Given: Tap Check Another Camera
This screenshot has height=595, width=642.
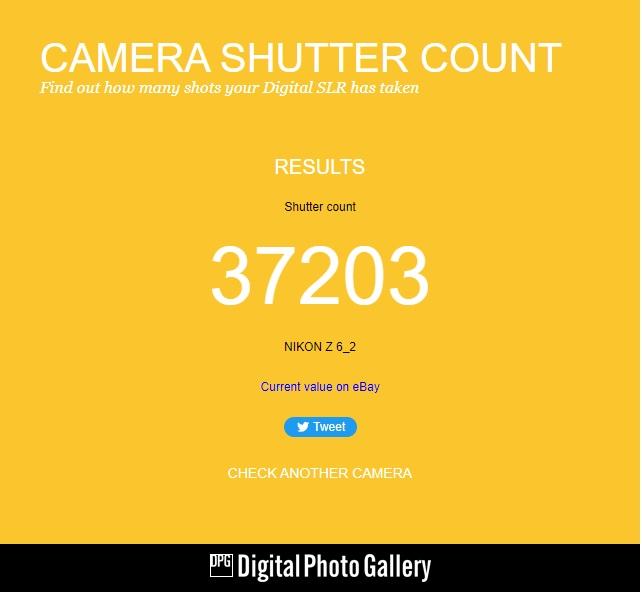Looking at the screenshot, I should (319, 473).
